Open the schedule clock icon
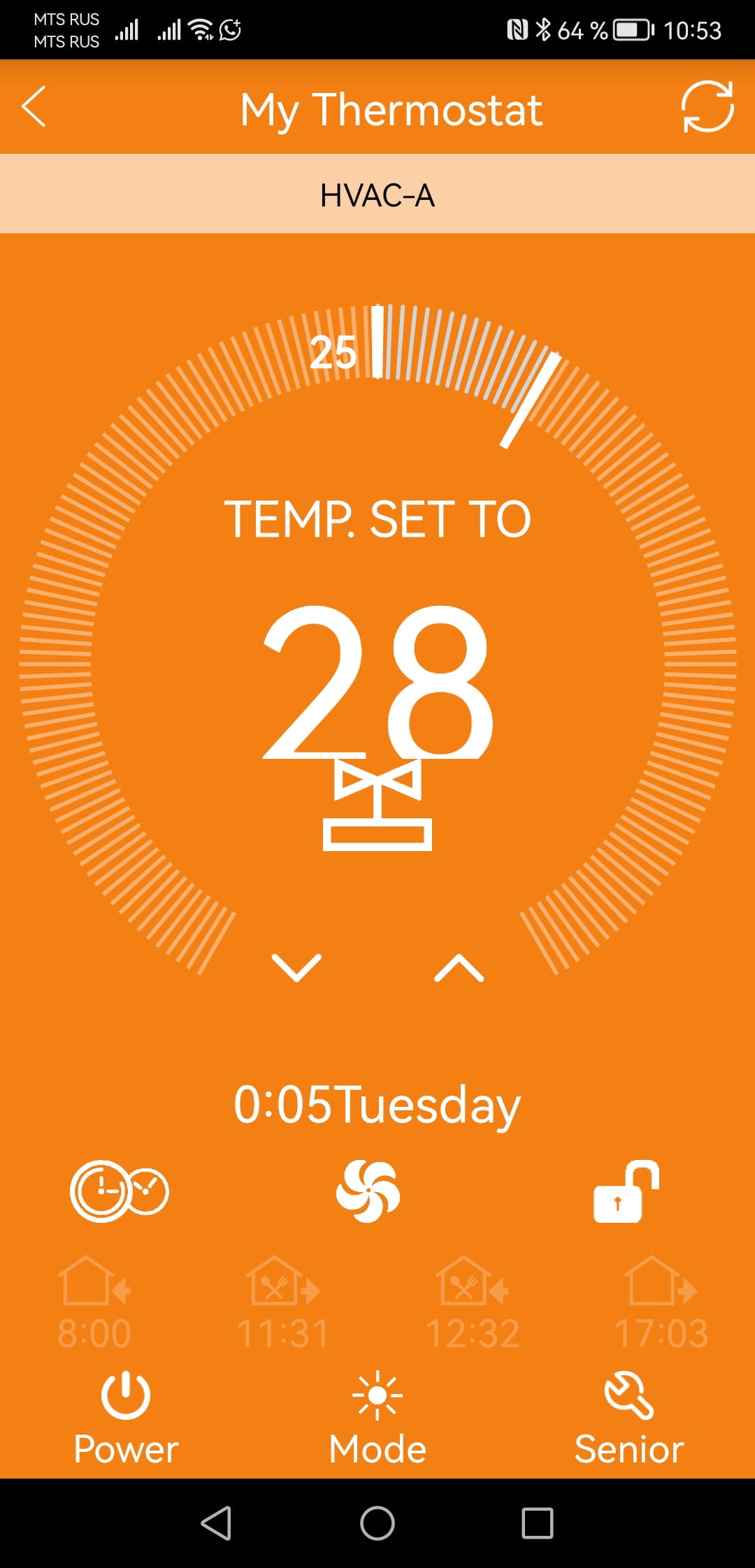 pyautogui.click(x=119, y=1191)
